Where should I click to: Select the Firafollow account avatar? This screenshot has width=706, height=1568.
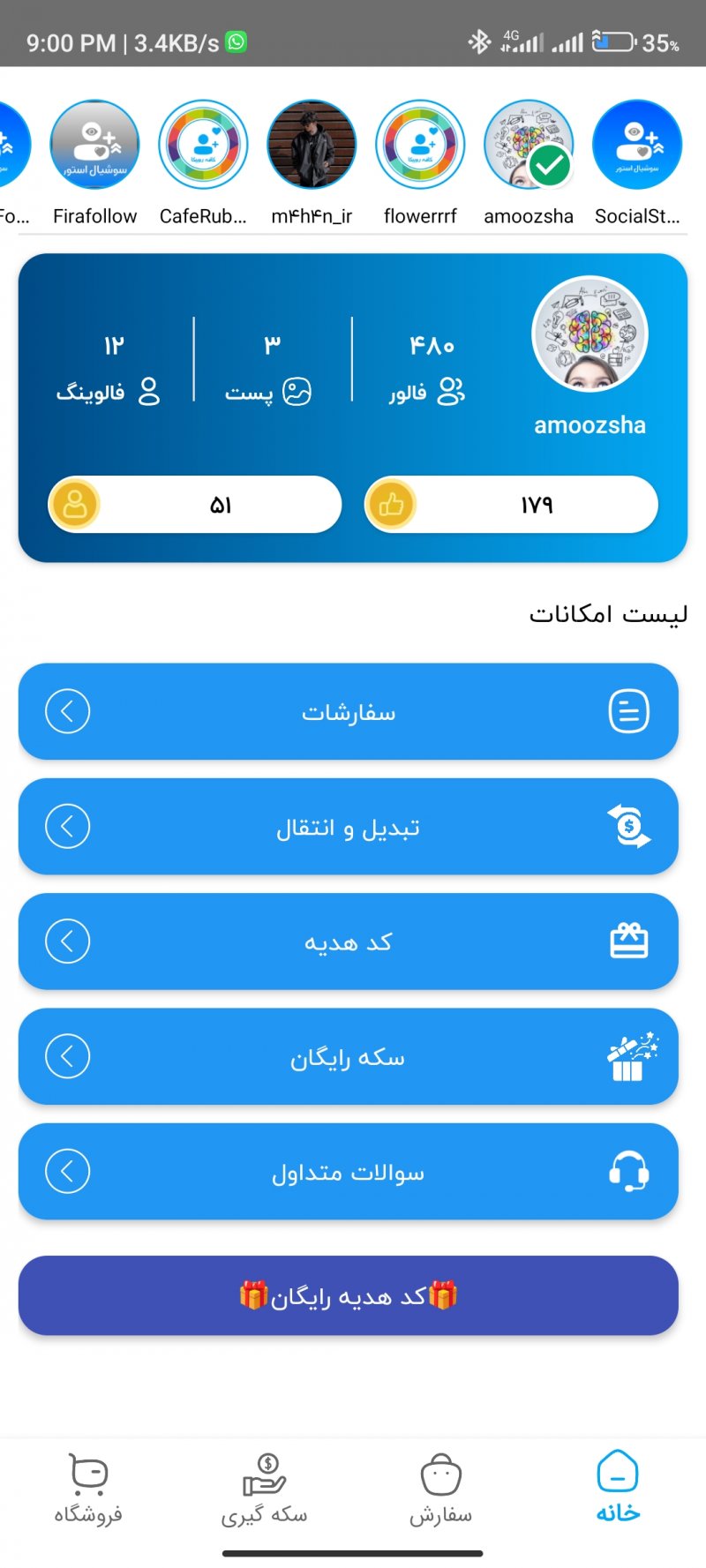tap(94, 145)
